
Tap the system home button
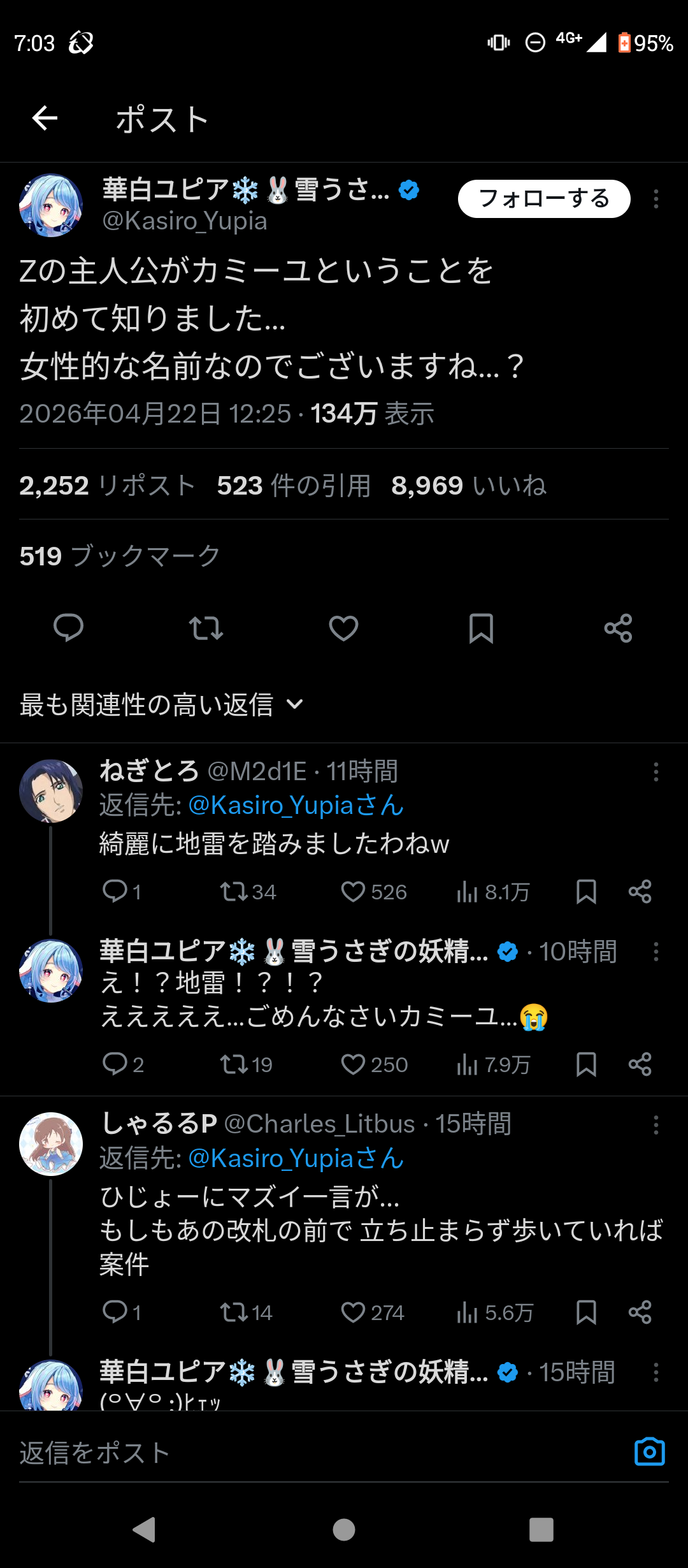pyautogui.click(x=344, y=1529)
